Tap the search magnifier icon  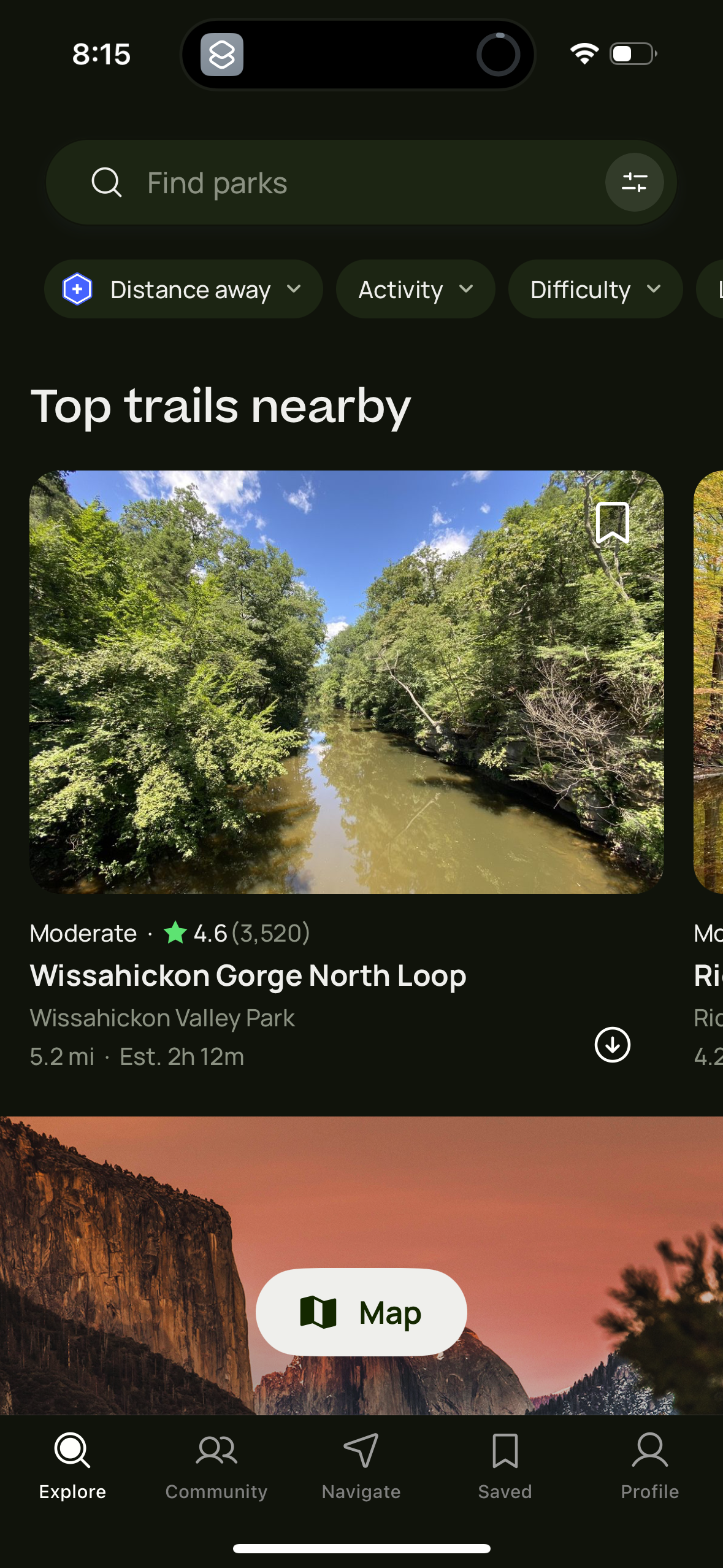pyautogui.click(x=107, y=182)
